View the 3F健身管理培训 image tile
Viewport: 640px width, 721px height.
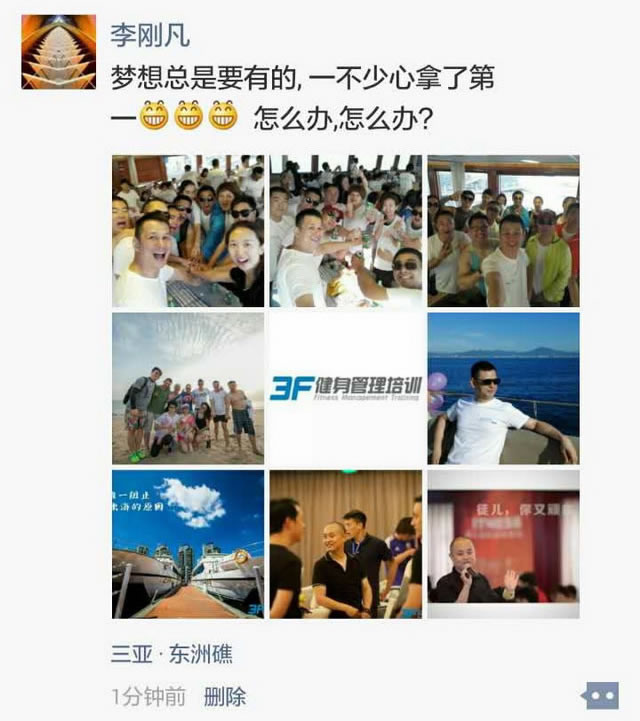click(x=346, y=388)
